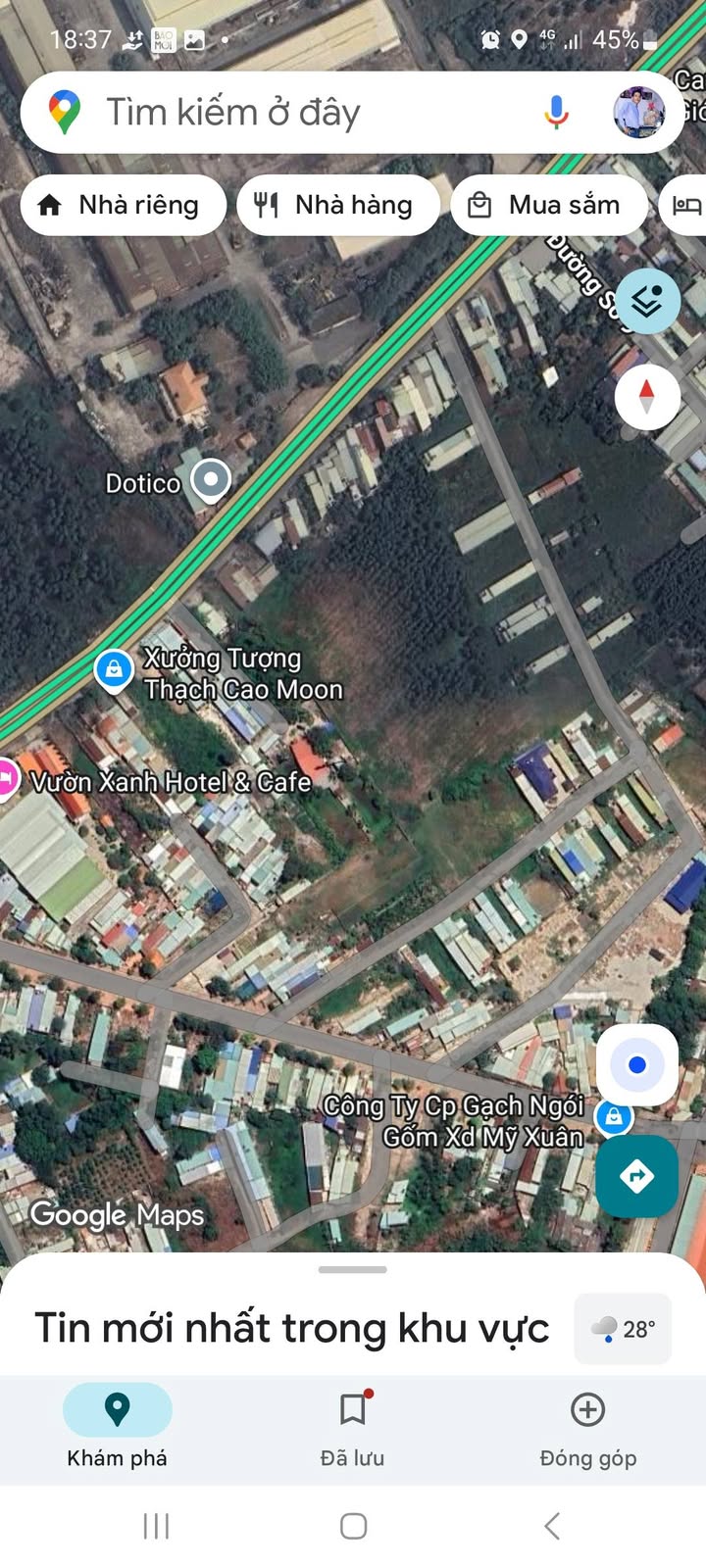Open the Dotico place marker
Screen dimensions: 706x1568
tap(210, 480)
